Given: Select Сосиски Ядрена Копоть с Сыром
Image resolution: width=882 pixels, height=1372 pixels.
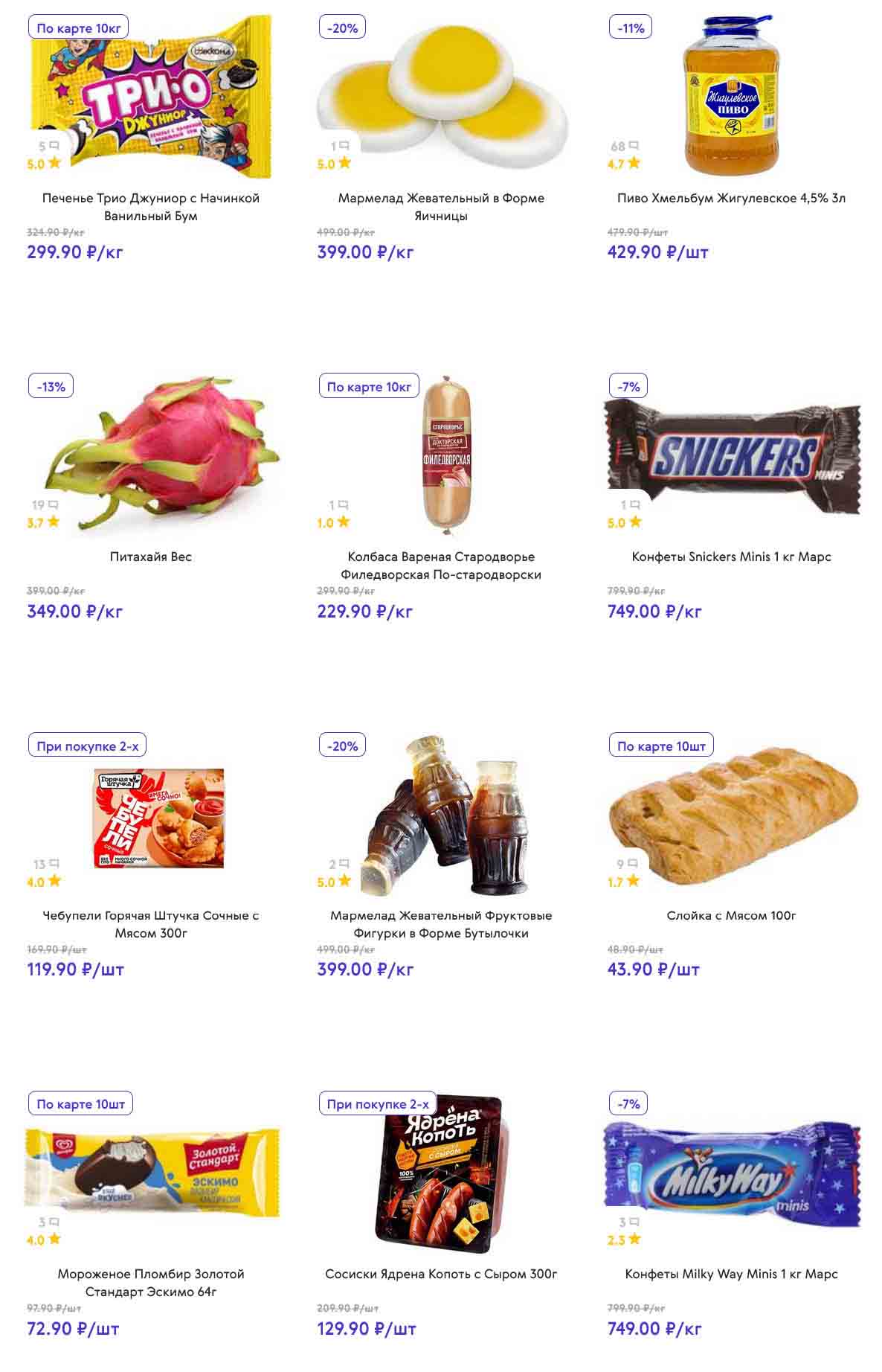Looking at the screenshot, I should 441,1274.
